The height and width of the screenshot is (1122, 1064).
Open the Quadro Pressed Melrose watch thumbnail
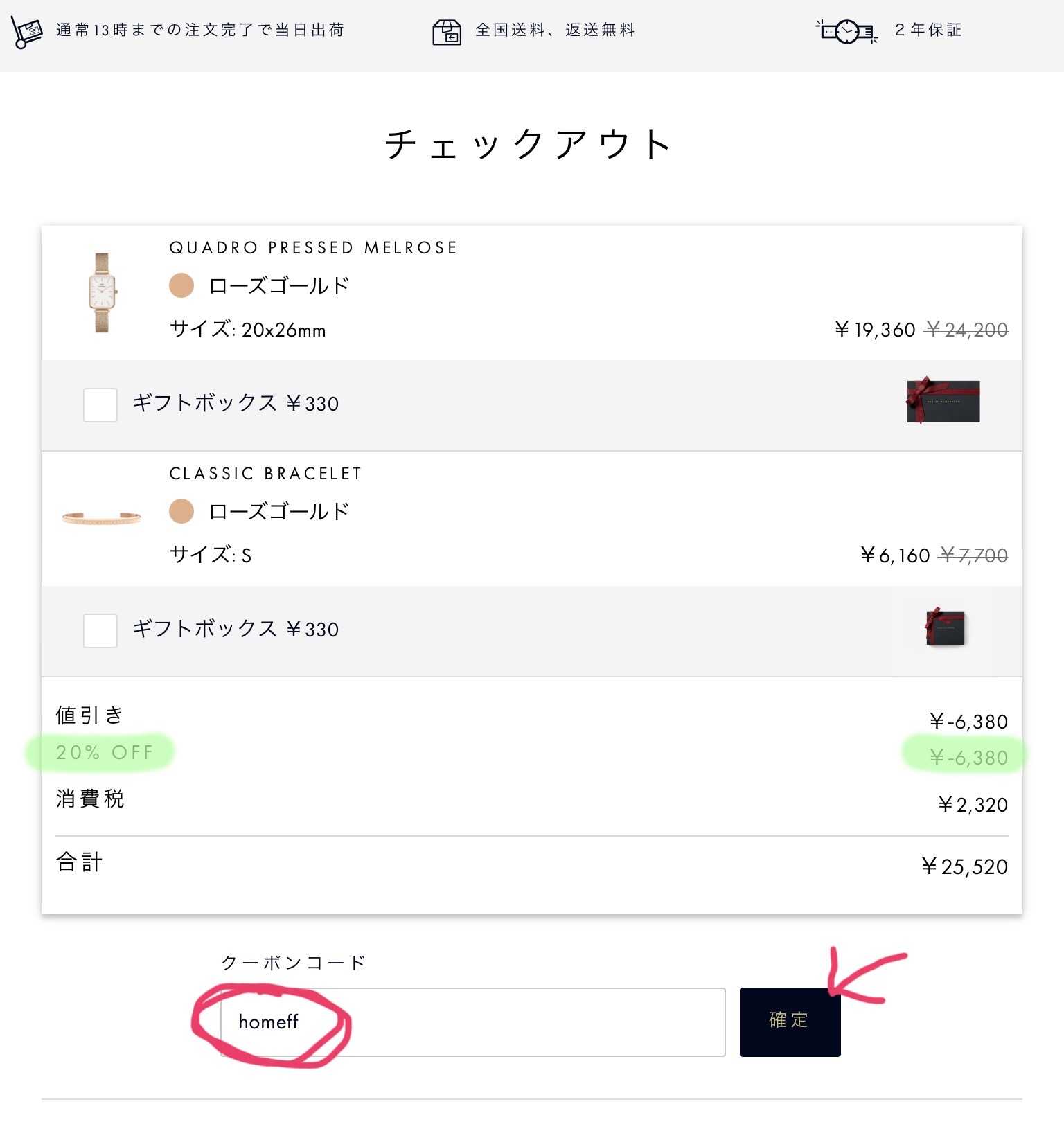(x=102, y=292)
